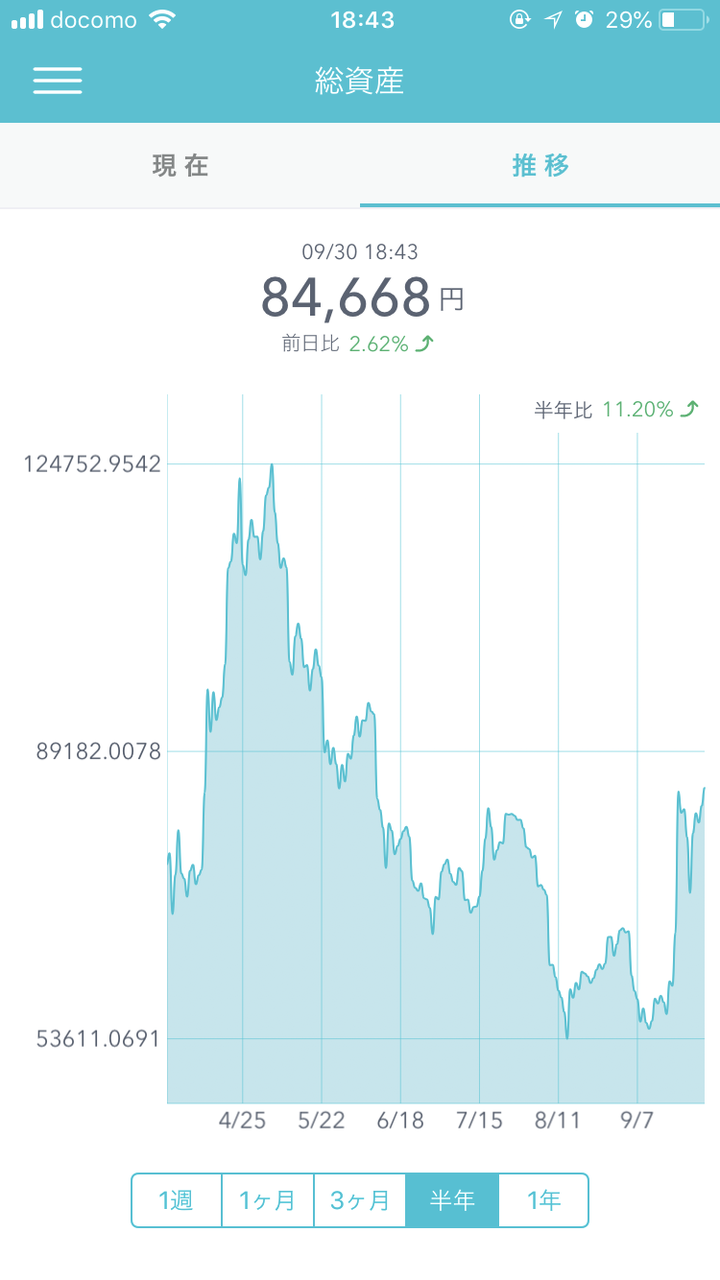Switch chart to 3ヶ月
This screenshot has height=1280, width=720.
[360, 1200]
